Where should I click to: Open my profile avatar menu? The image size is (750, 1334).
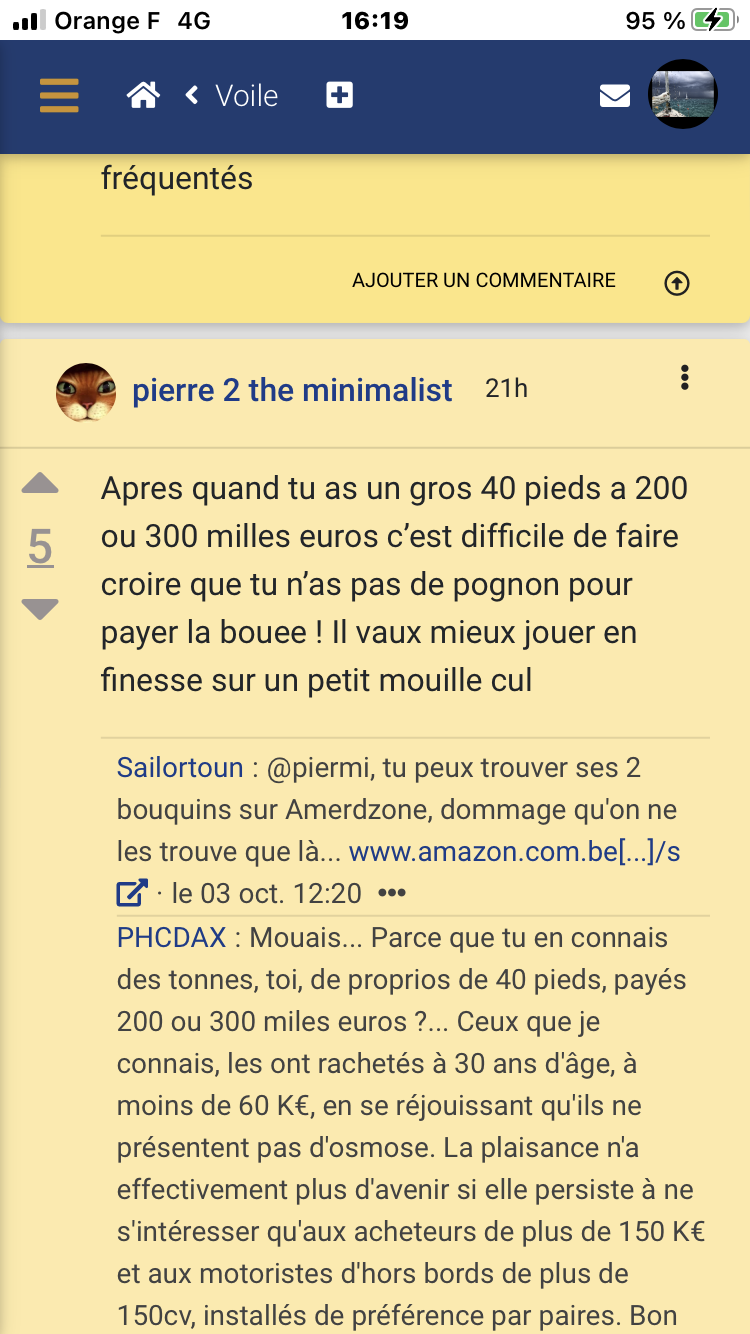683,94
